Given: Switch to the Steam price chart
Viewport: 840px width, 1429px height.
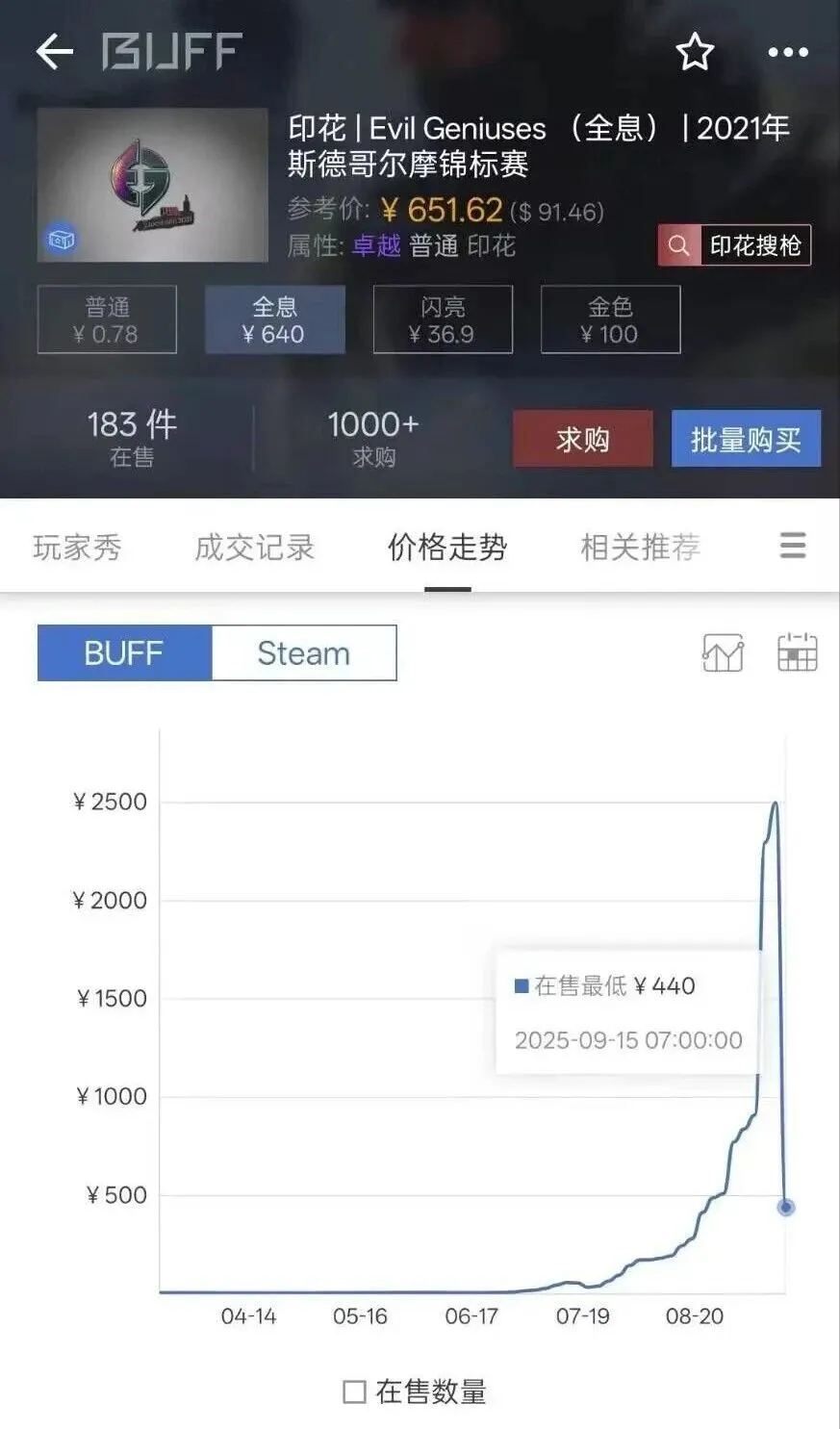Looking at the screenshot, I should click(x=302, y=652).
